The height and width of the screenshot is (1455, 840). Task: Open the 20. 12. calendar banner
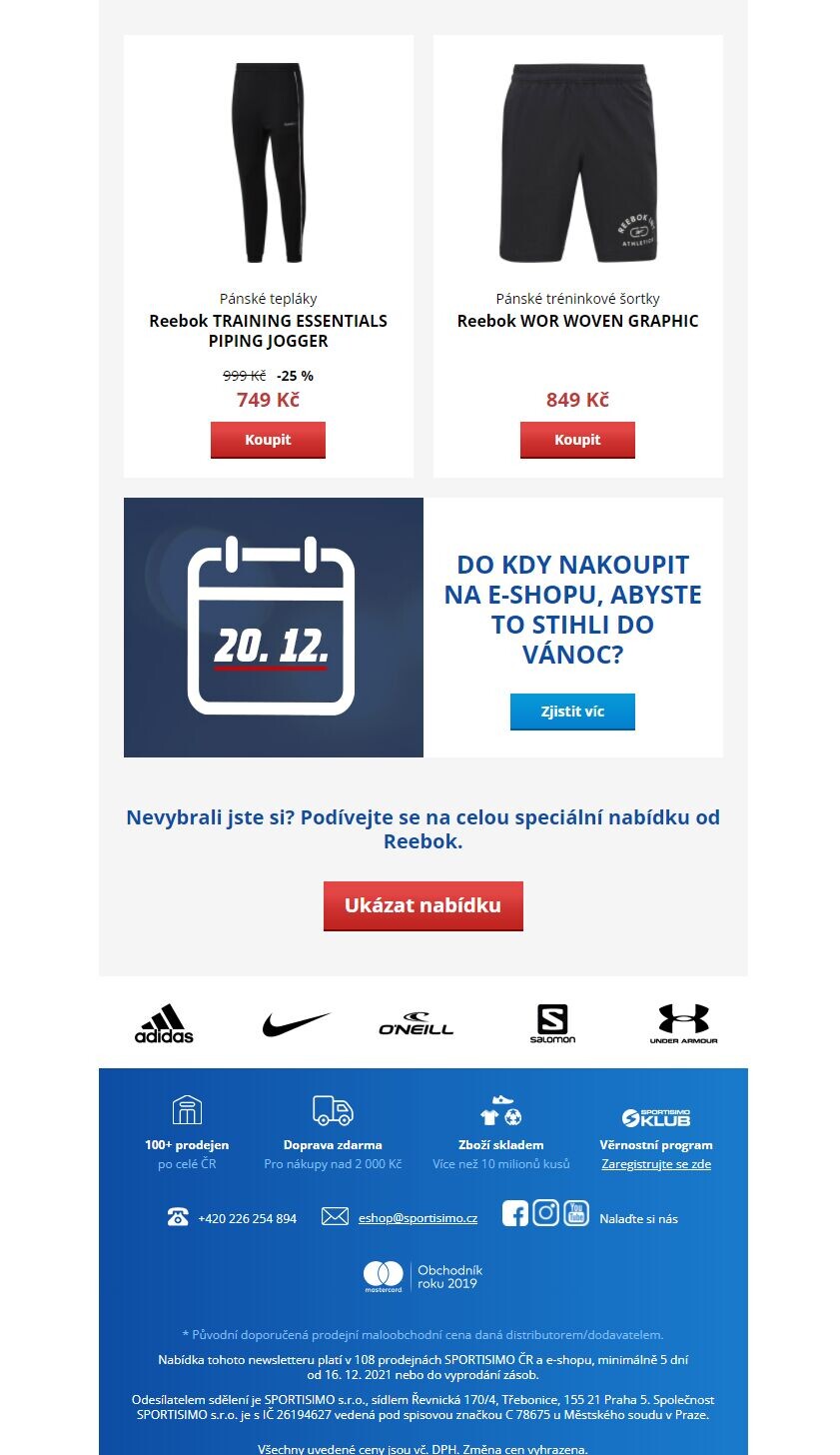(x=274, y=628)
